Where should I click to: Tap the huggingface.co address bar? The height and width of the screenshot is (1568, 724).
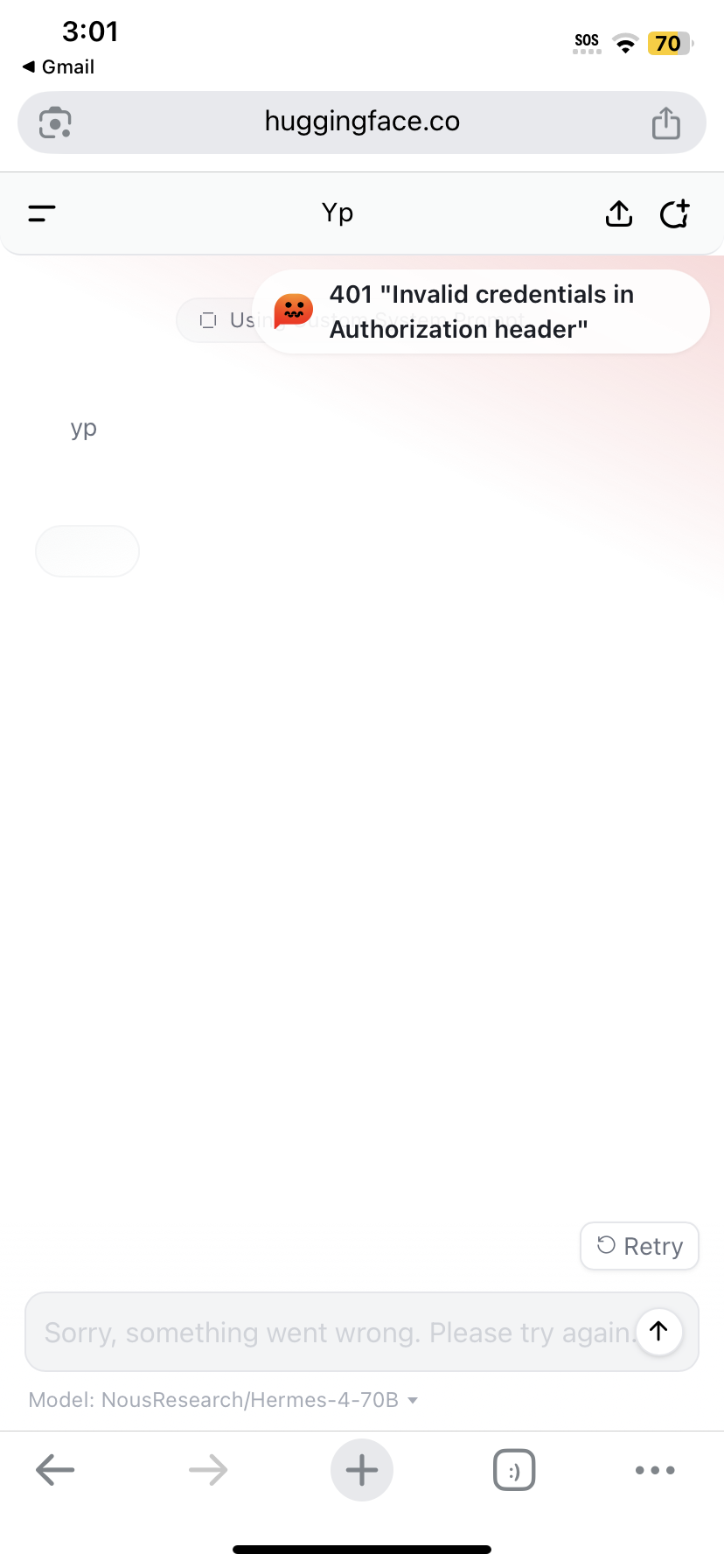[362, 122]
